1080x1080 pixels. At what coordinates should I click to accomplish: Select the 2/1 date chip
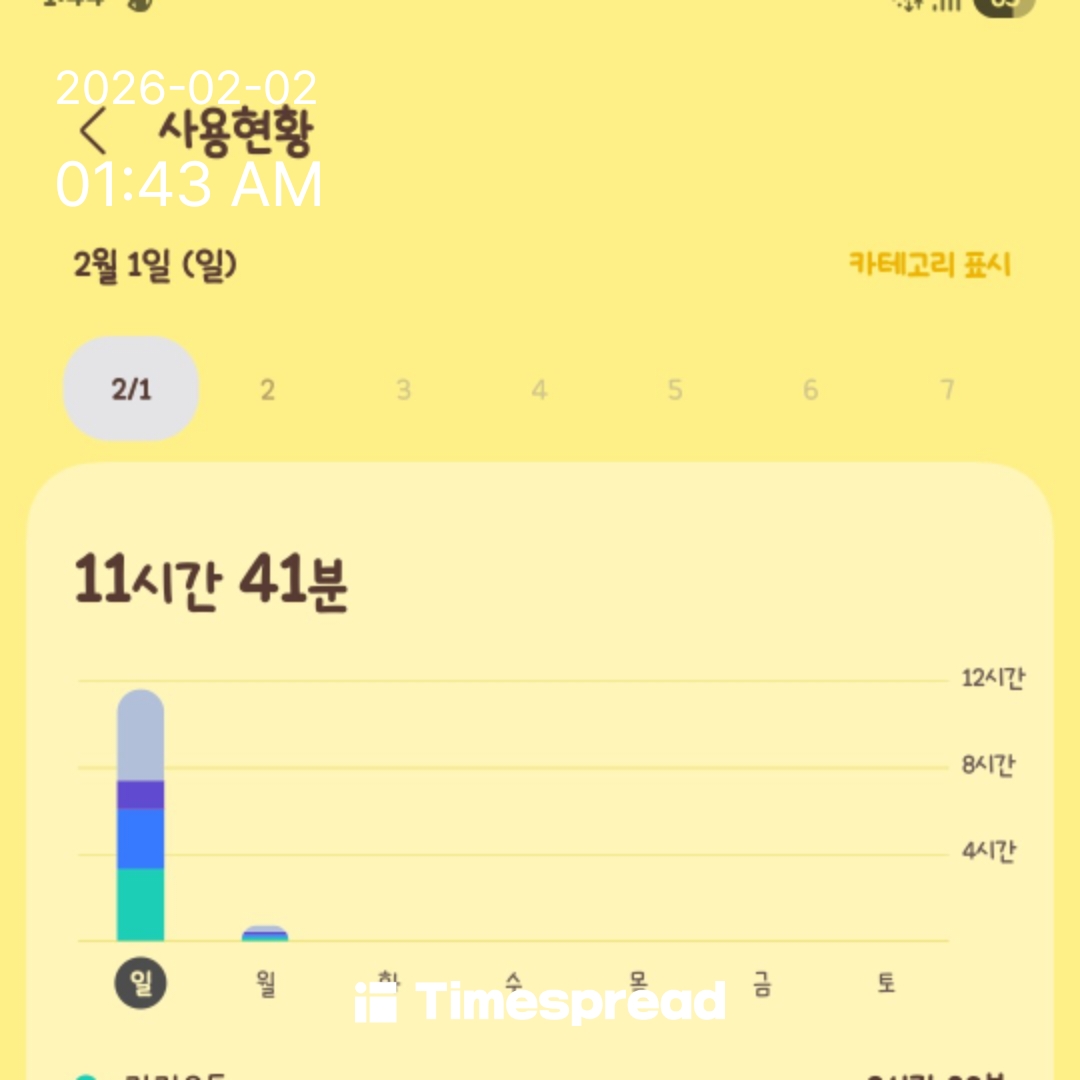pos(131,389)
